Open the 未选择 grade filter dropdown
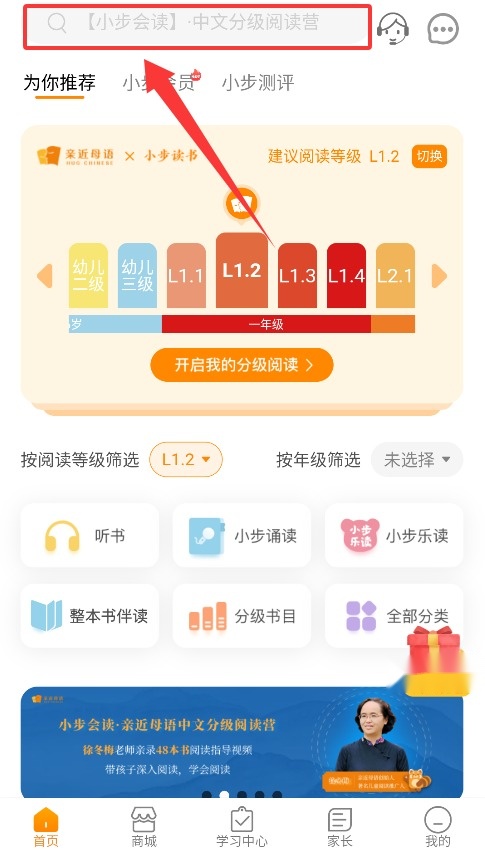Image resolution: width=485 pixels, height=851 pixels. tap(417, 460)
